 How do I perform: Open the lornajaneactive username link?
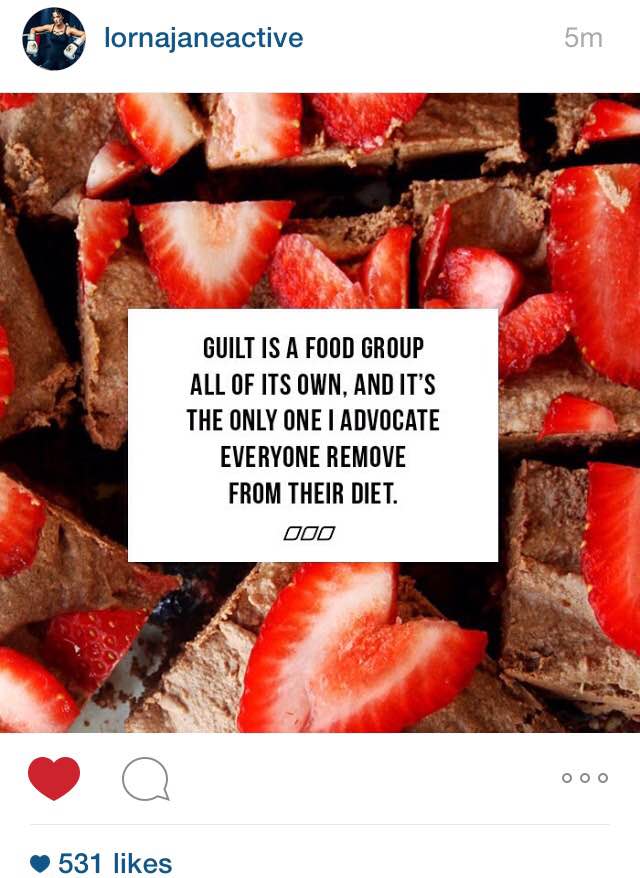[x=204, y=39]
